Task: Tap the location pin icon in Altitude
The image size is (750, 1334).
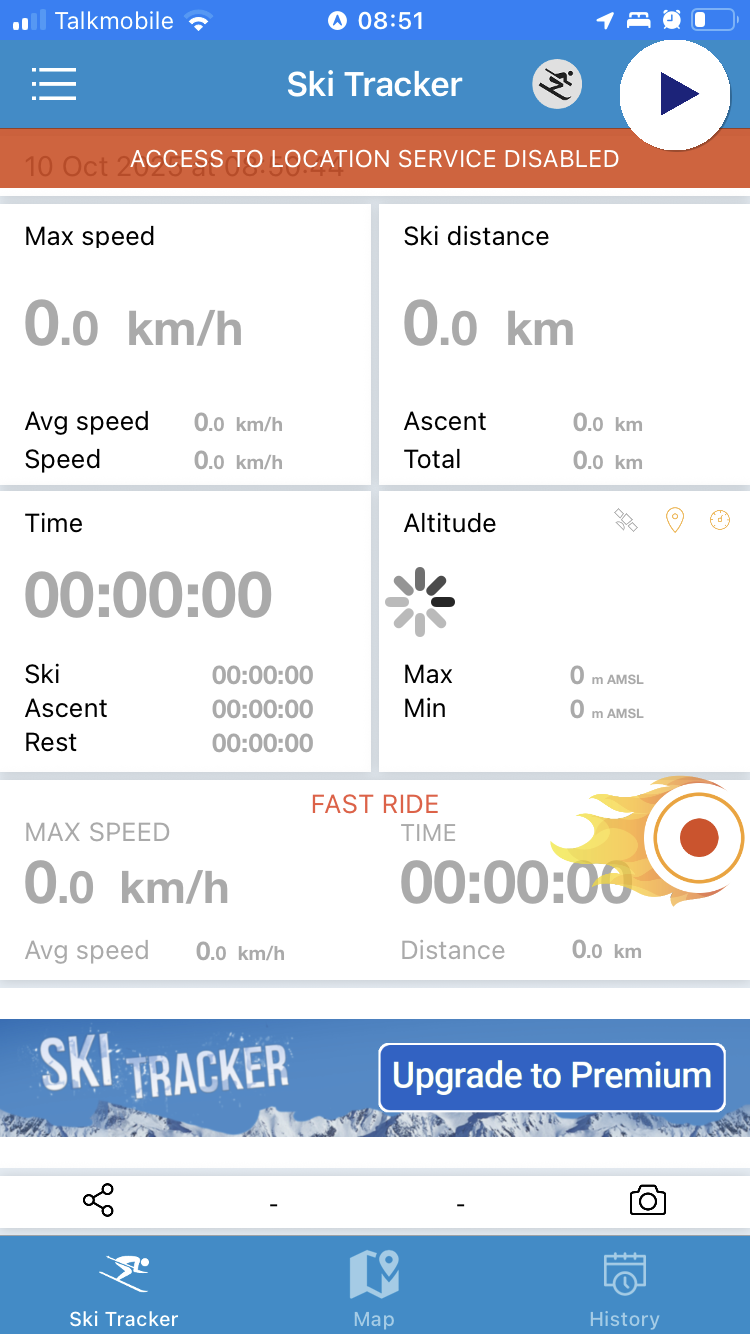Action: point(675,520)
